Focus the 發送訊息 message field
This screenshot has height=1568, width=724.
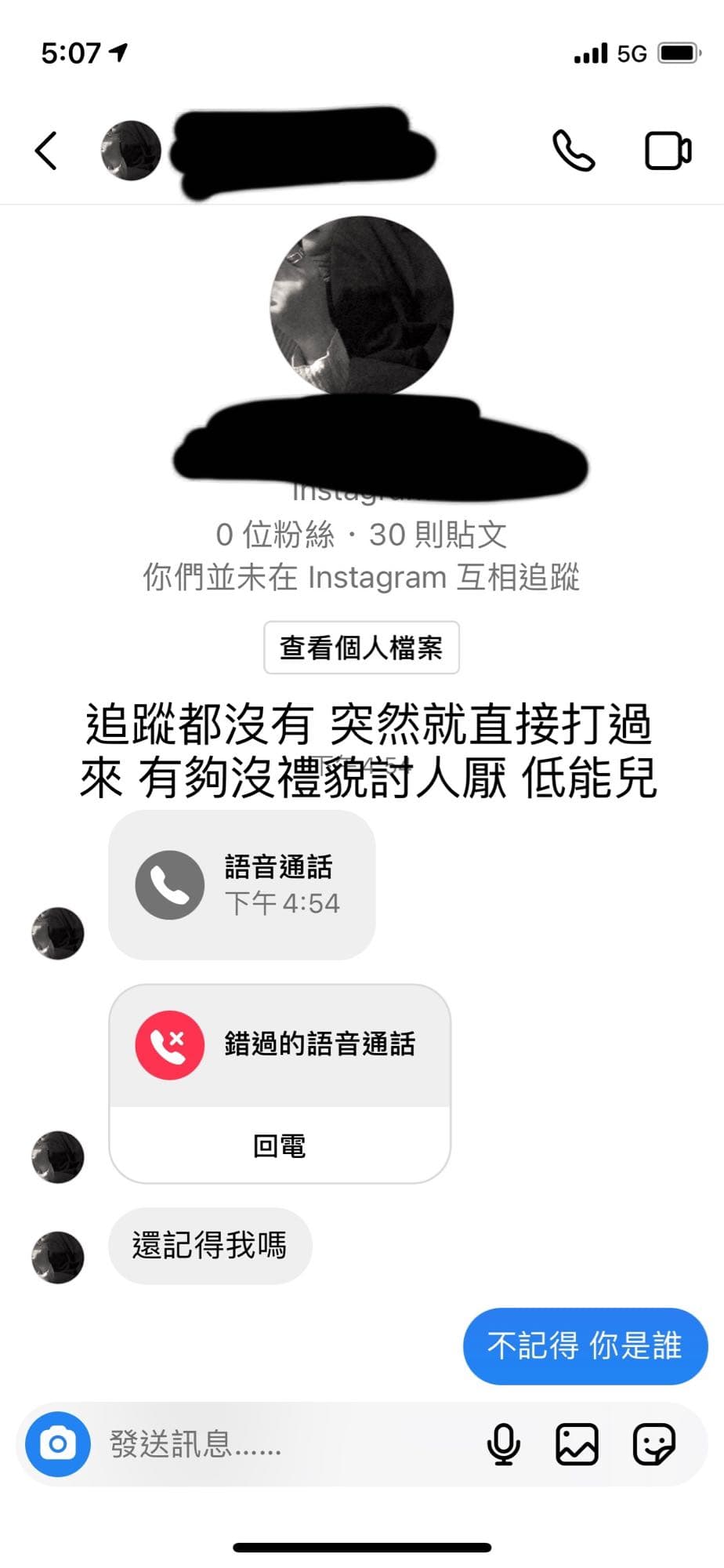coord(282,1444)
